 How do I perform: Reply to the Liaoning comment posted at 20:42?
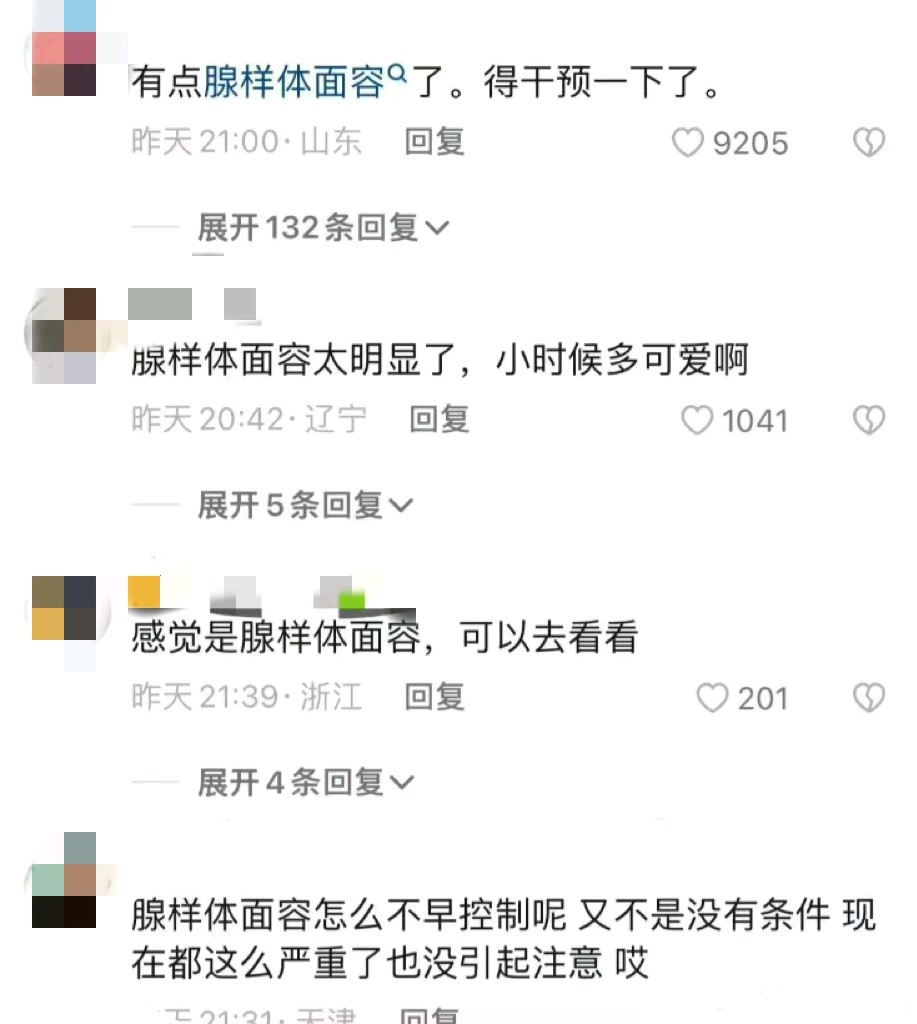439,419
